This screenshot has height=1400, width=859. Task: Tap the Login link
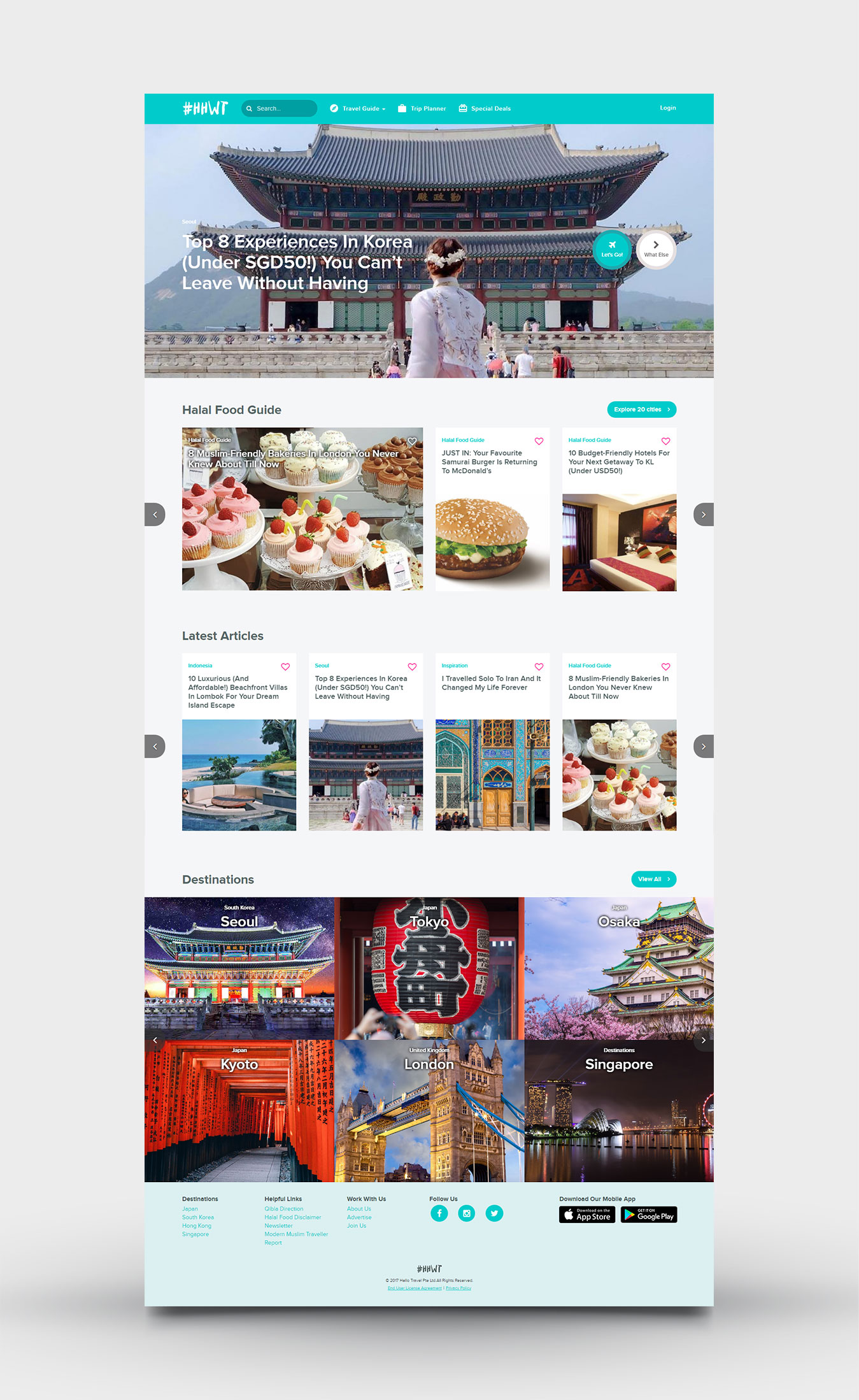(667, 108)
